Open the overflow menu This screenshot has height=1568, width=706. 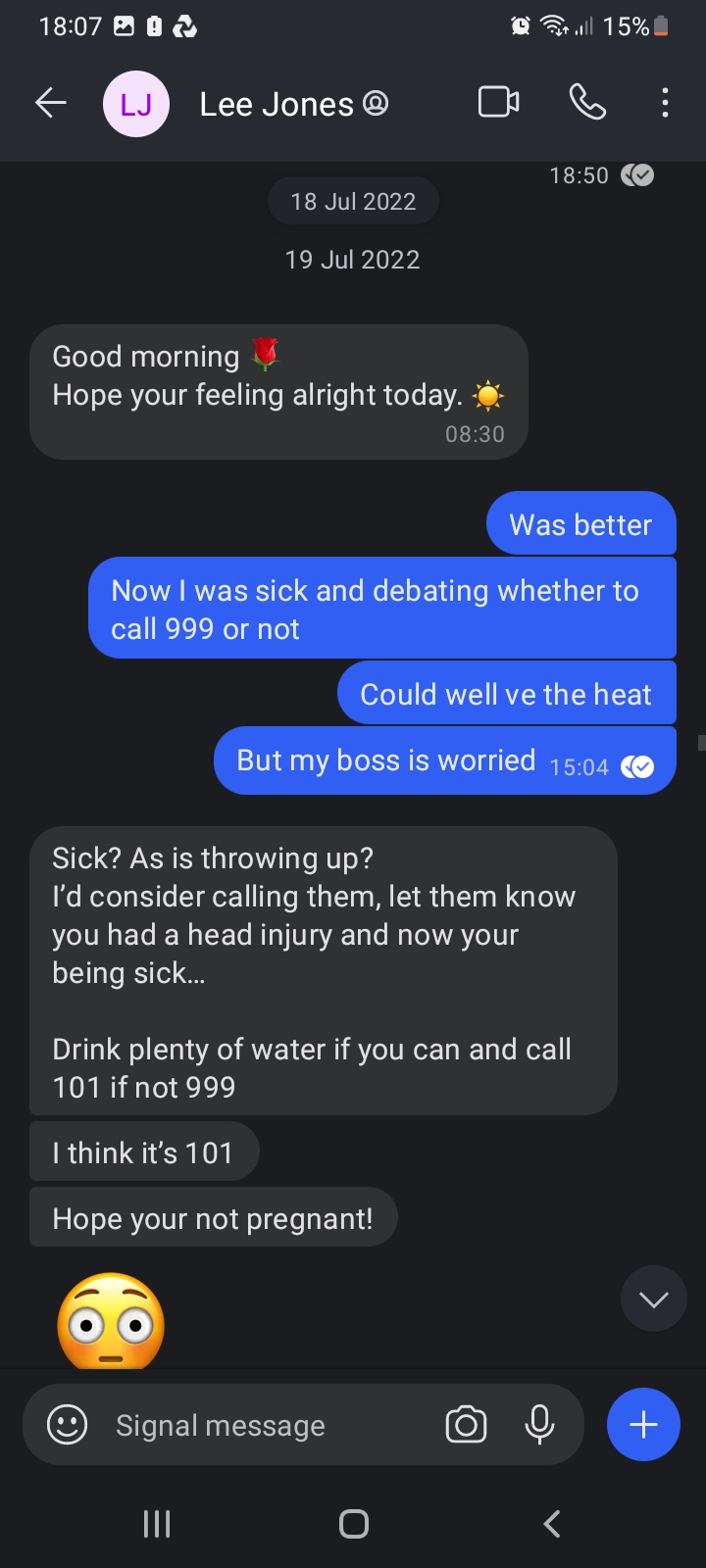click(665, 102)
